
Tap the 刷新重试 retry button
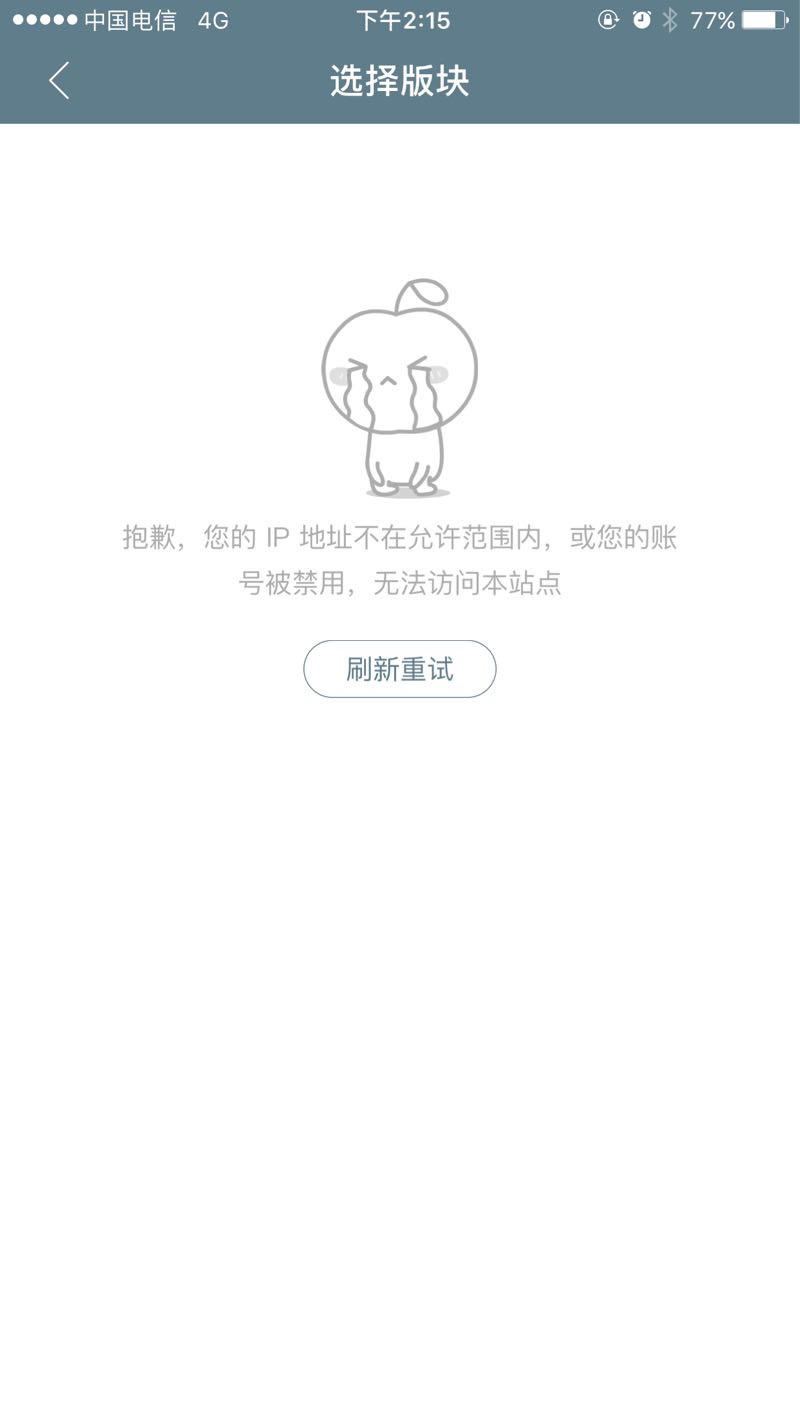coord(400,669)
